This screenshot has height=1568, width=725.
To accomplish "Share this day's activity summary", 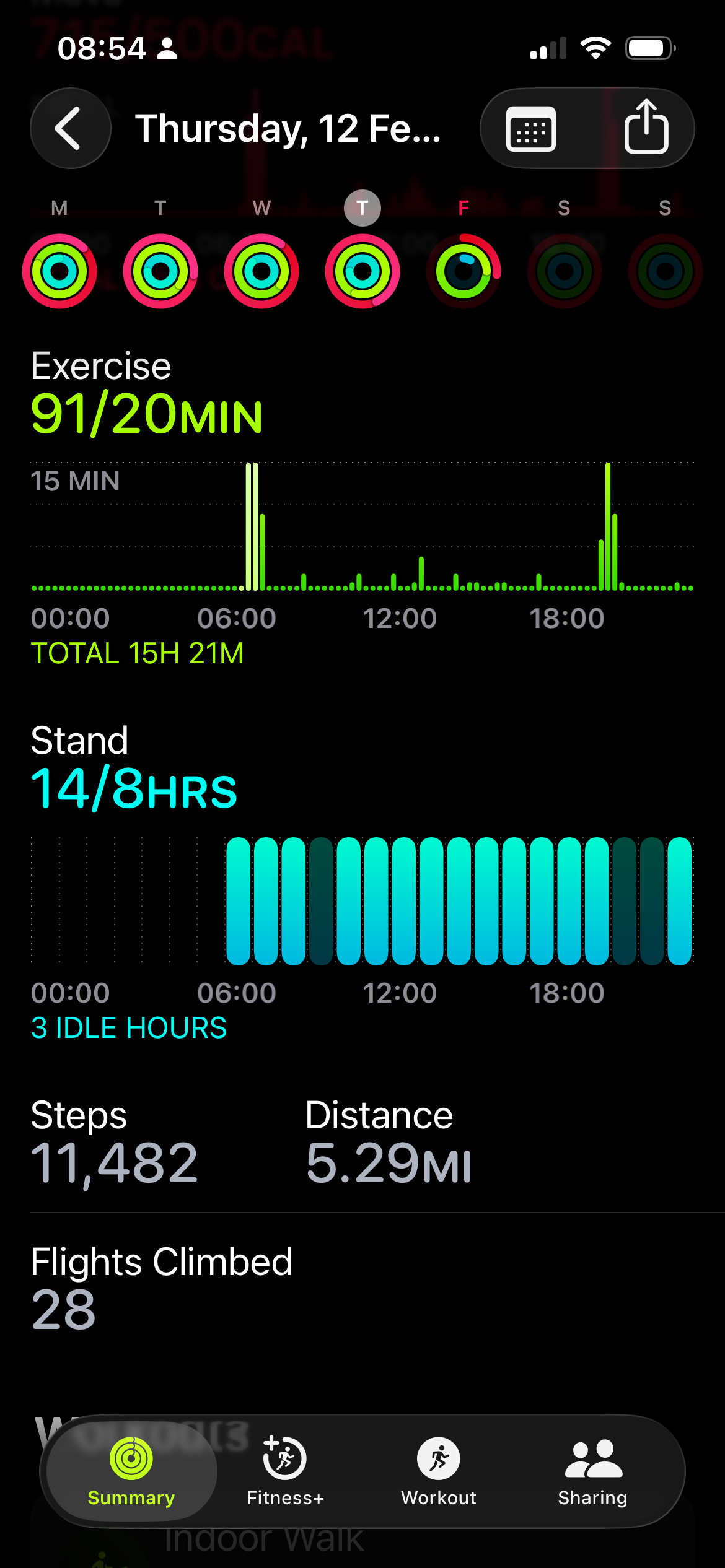I will tap(646, 128).
